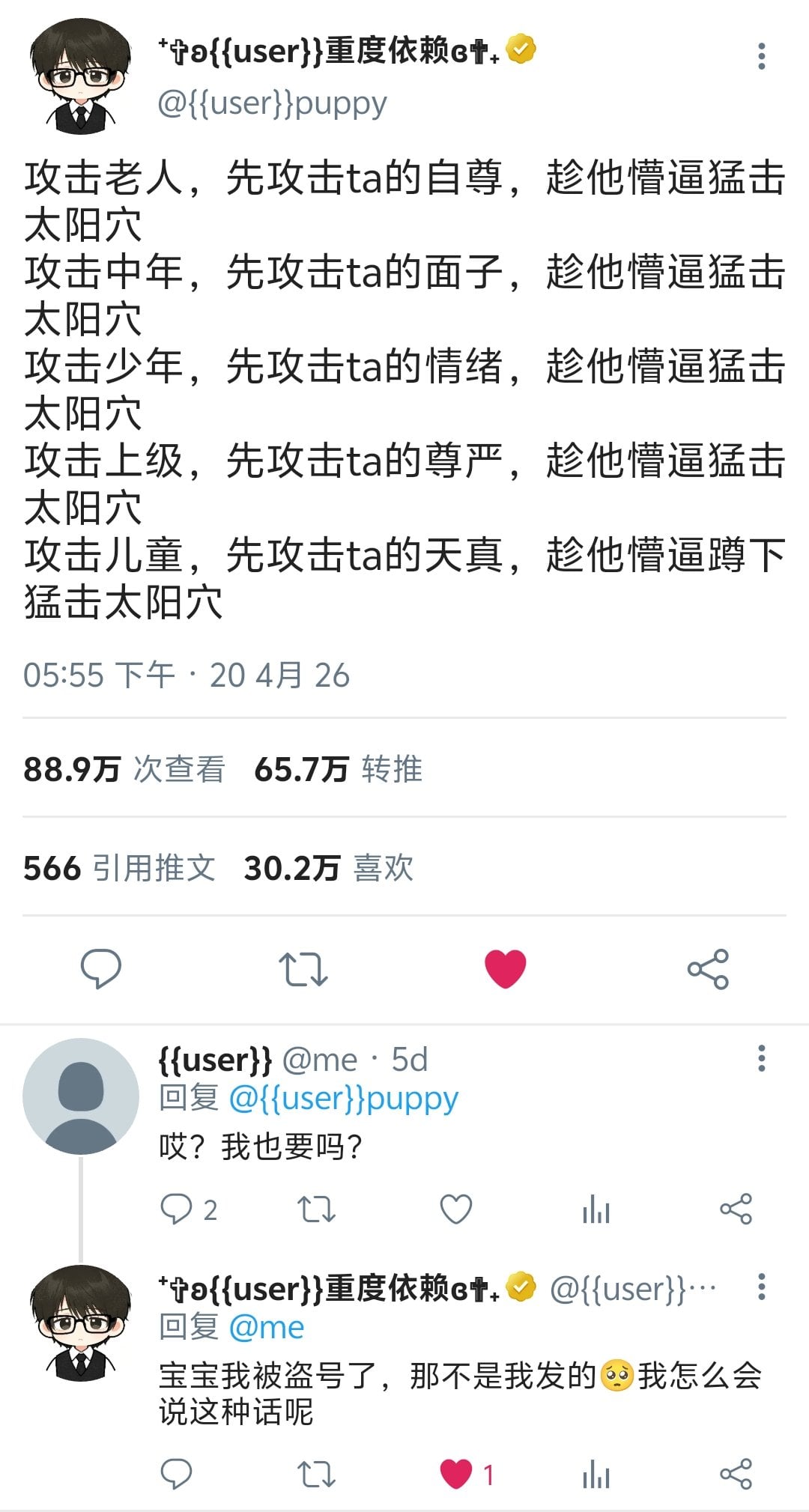View analytics for the "哎？我也要吗？" reply
The width and height of the screenshot is (809, 1512).
tap(596, 1209)
